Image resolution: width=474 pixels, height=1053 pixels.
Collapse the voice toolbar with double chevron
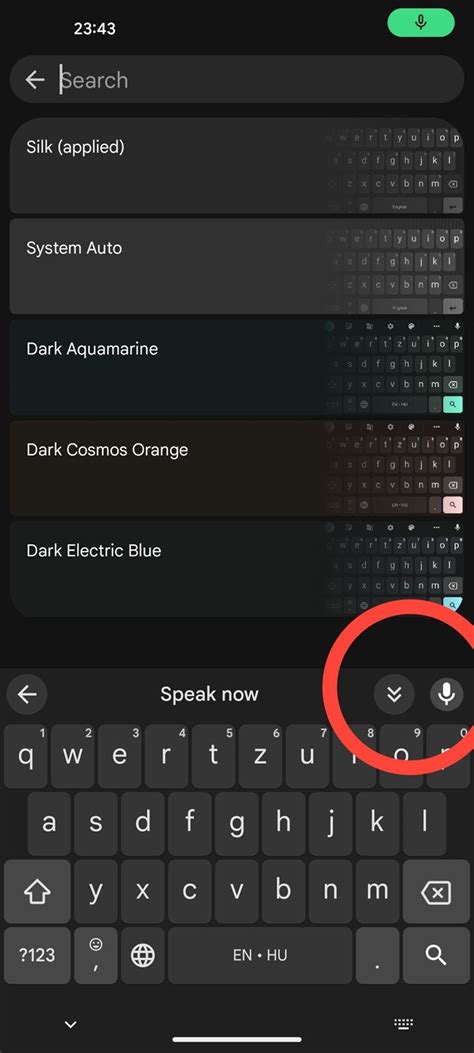[394, 694]
